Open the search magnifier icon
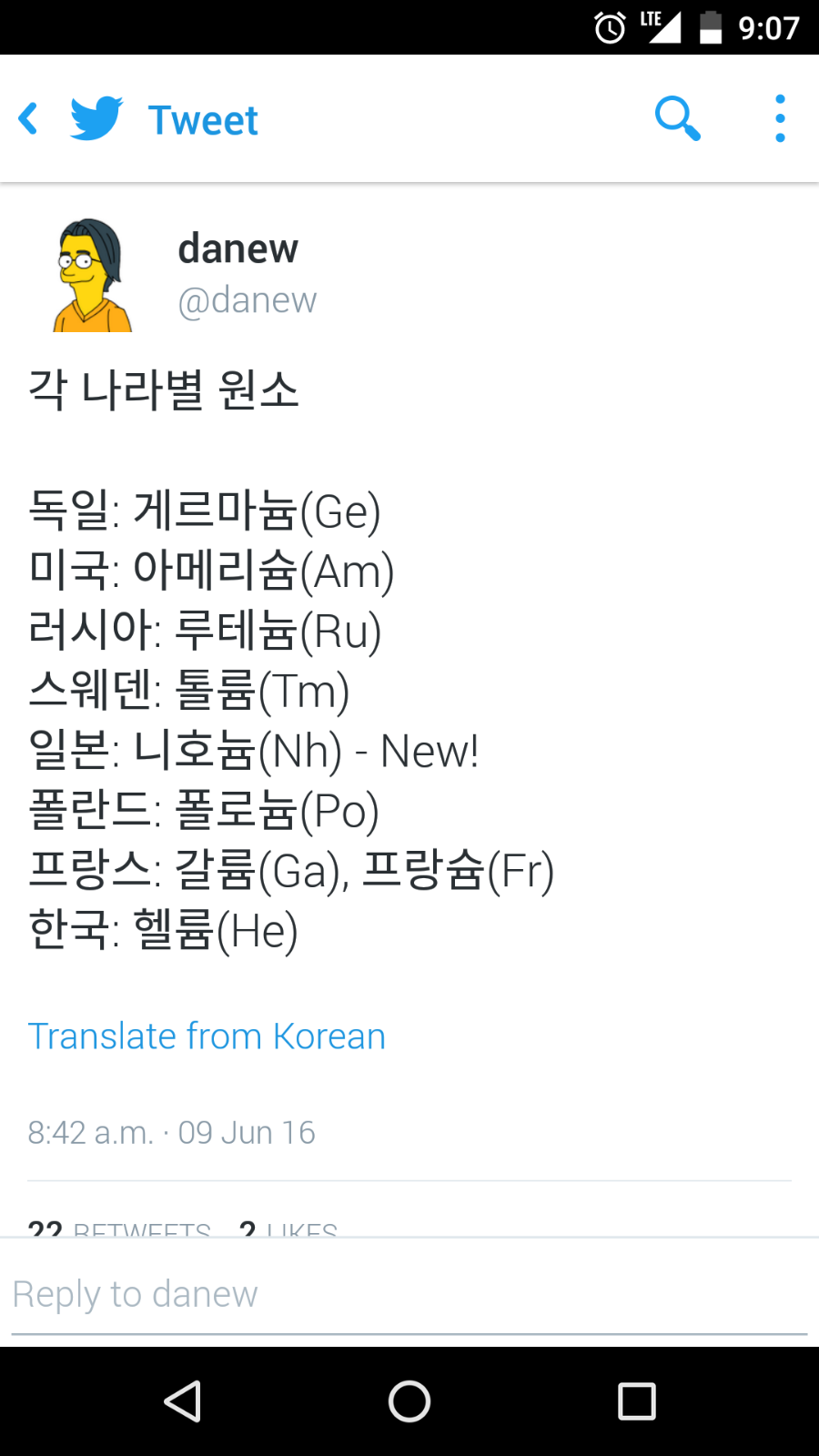Image resolution: width=819 pixels, height=1456 pixels. [x=677, y=118]
